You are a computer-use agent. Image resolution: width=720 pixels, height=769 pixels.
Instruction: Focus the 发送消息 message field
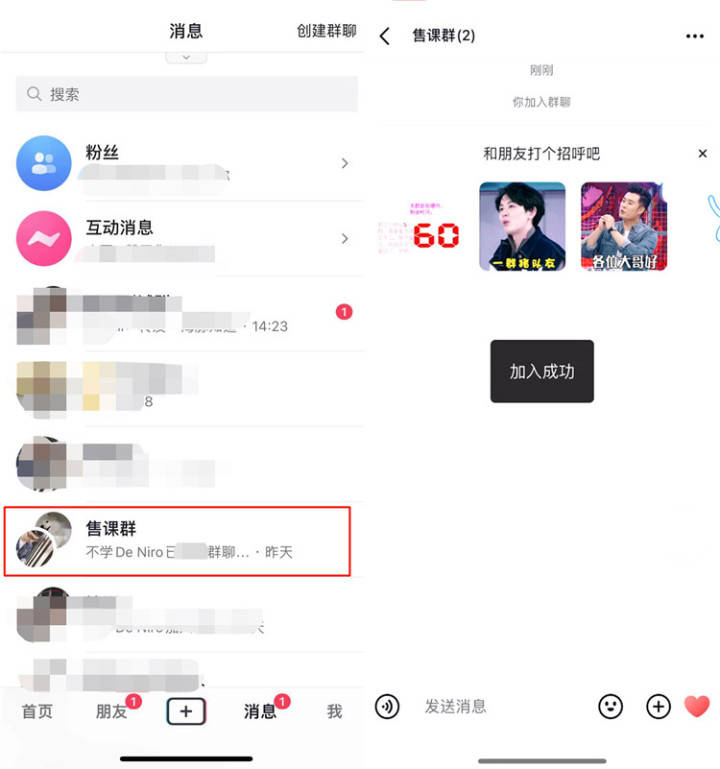coord(500,707)
